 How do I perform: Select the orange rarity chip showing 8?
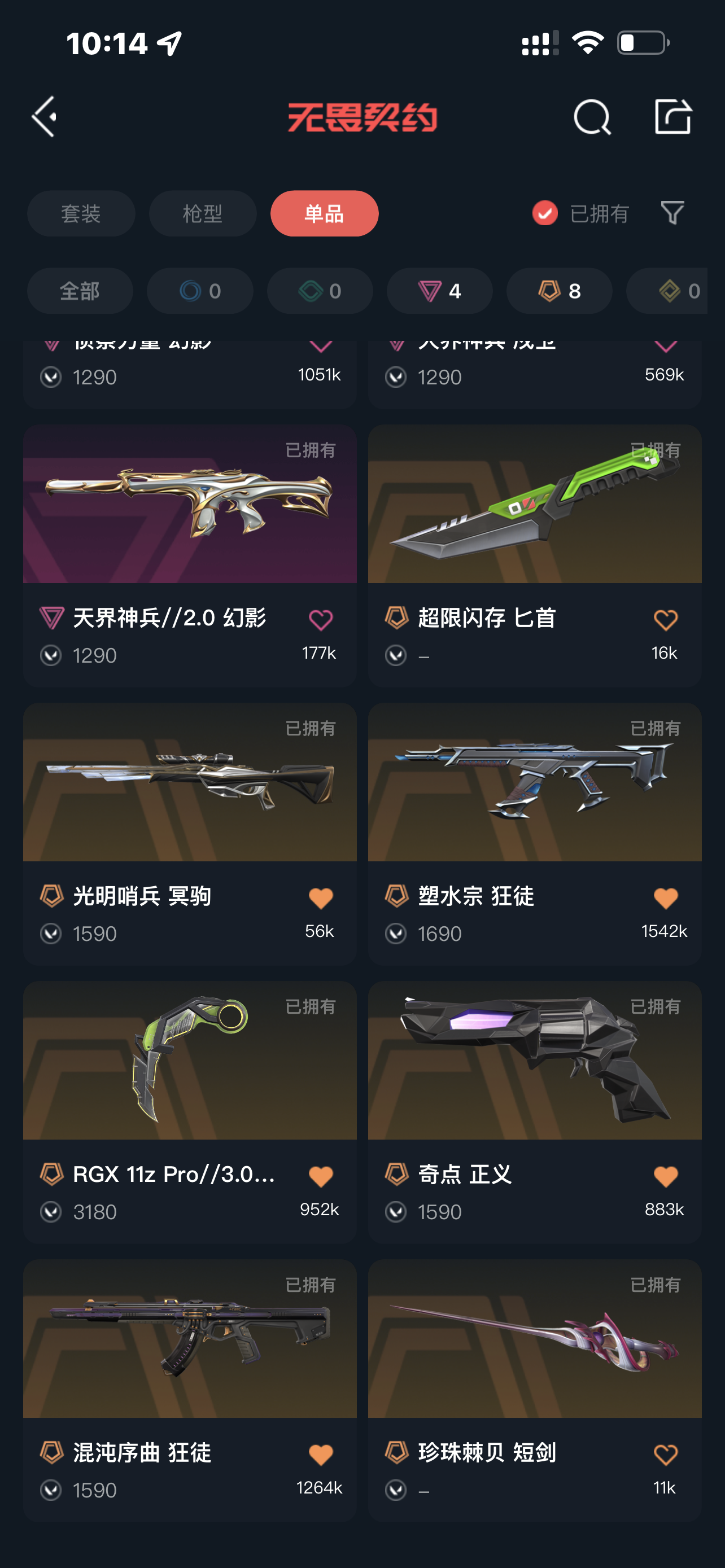pos(560,291)
